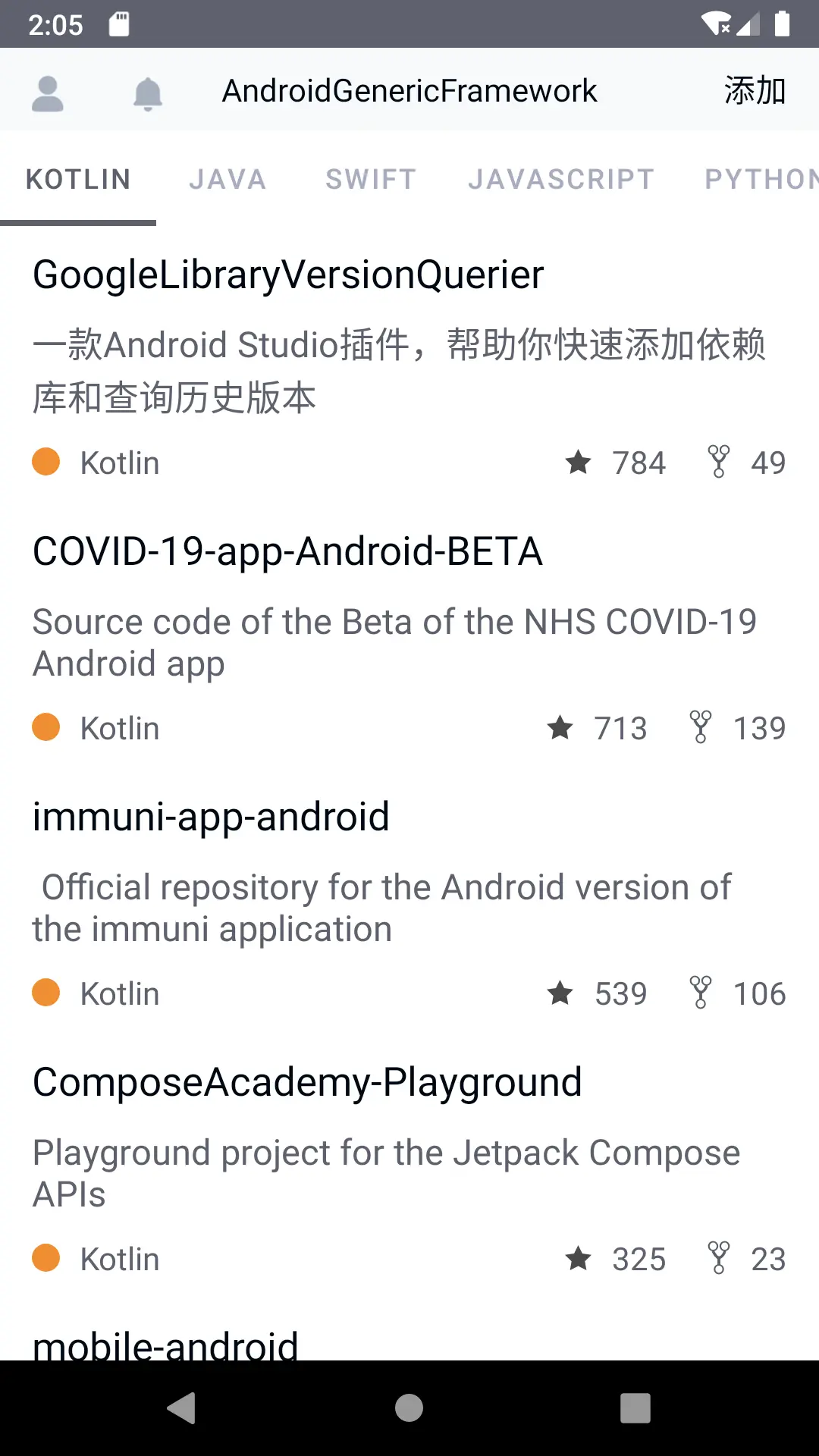Open the COVID-19-app-Android-BETA repository
Image resolution: width=819 pixels, height=1456 pixels.
pyautogui.click(x=287, y=551)
